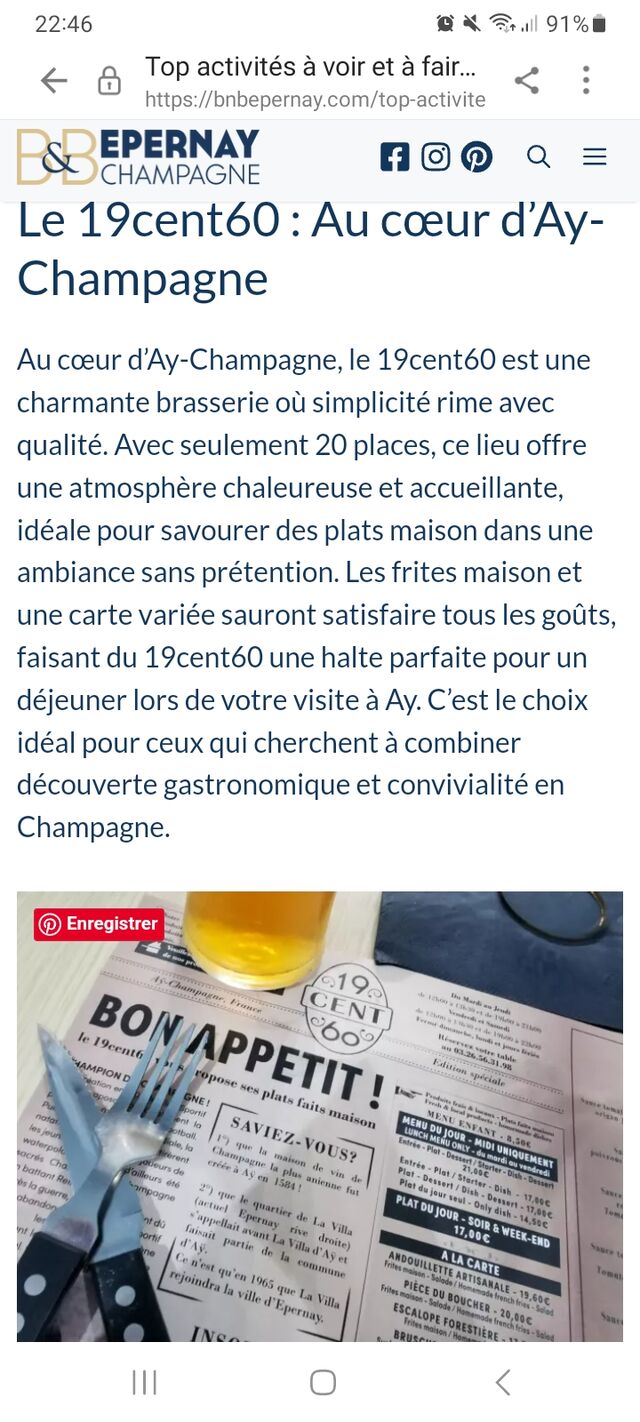Open the site search
The width and height of the screenshot is (640, 1422).
coord(539,157)
